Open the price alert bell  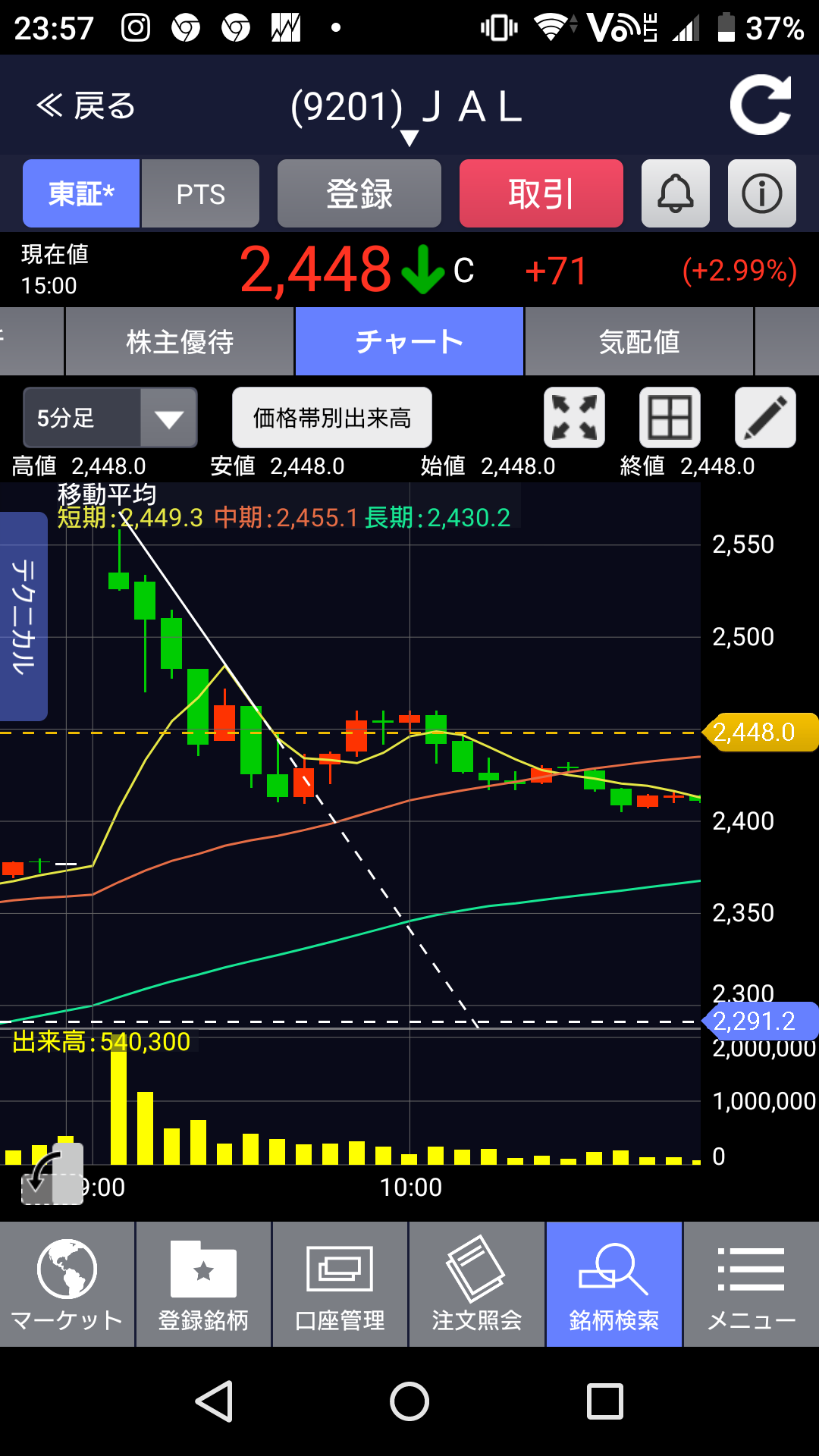tap(675, 194)
